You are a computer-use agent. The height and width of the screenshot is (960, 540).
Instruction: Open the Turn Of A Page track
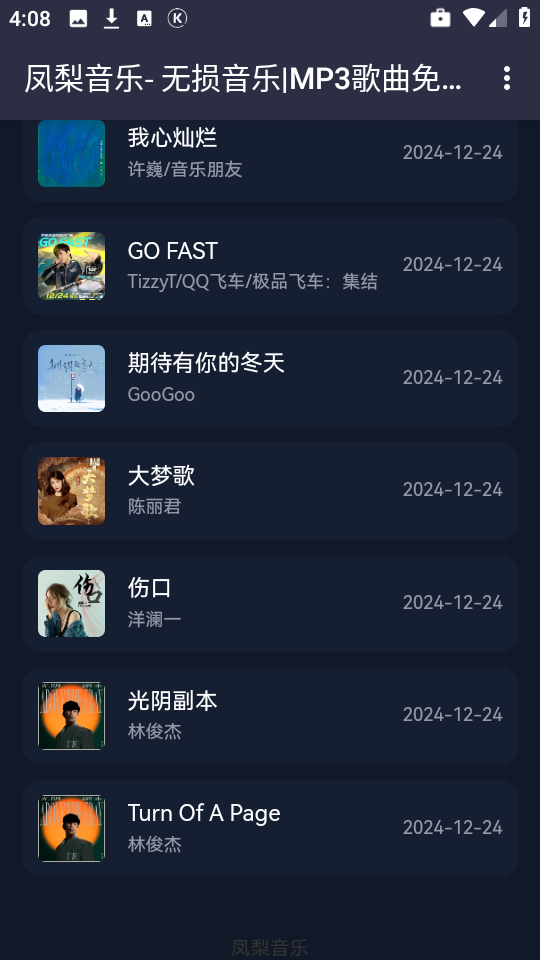click(x=270, y=828)
